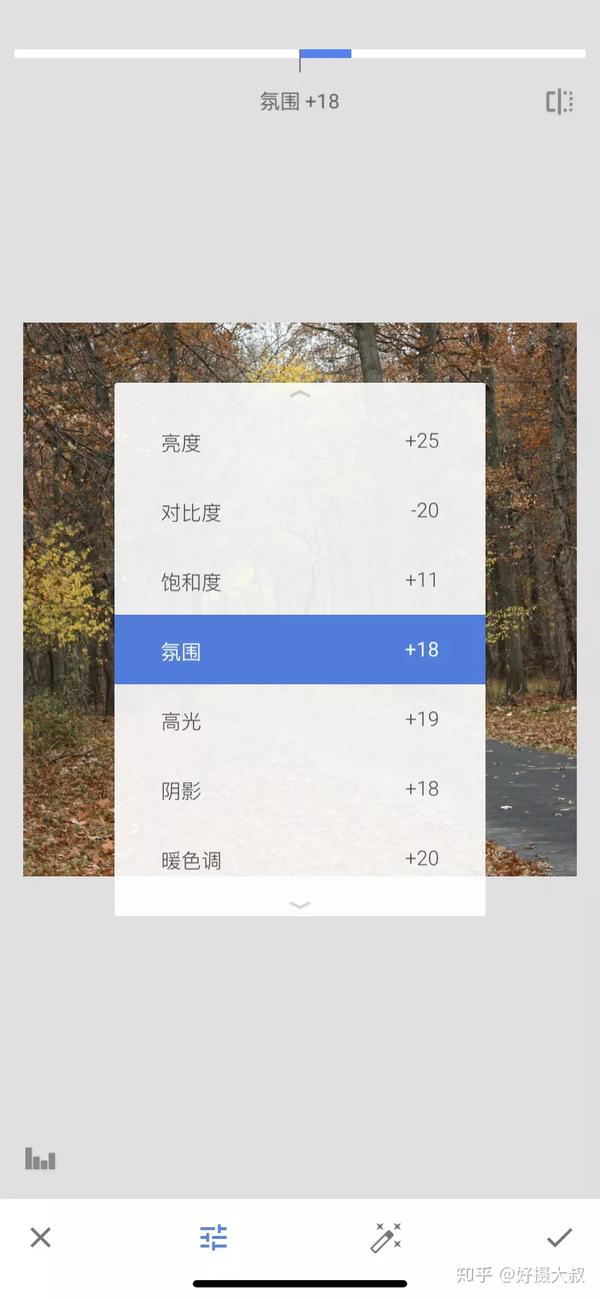Viewport: 600px width, 1299px height.
Task: Apply auto-adjust with the magic wand
Action: [386, 1237]
